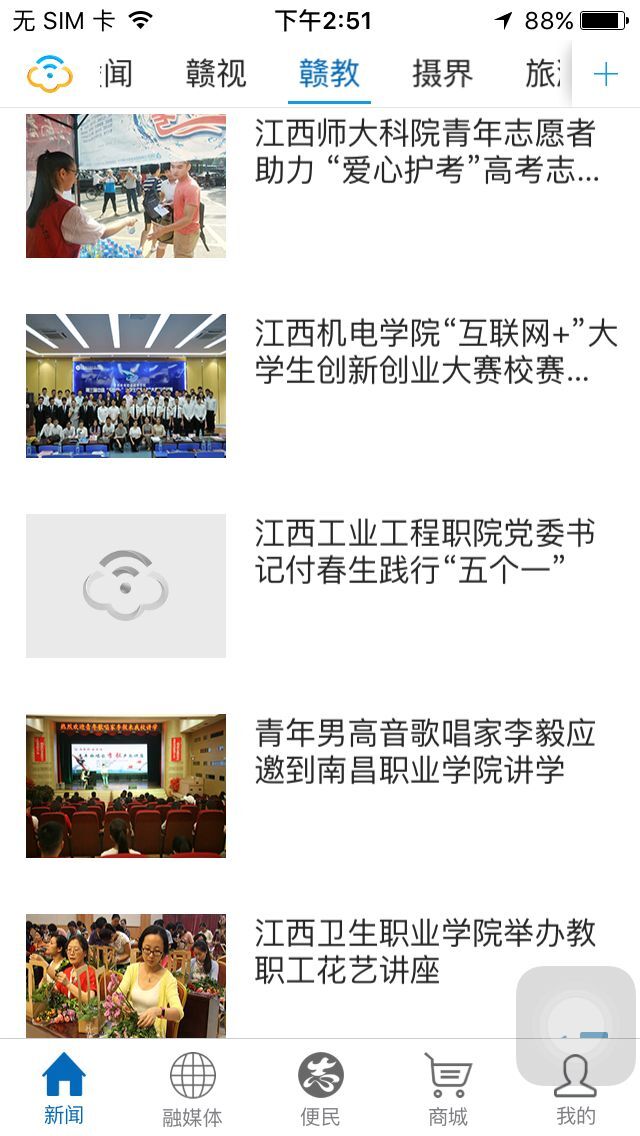Open the 便民 bottom tab
Viewport: 640px width, 1136px height.
[x=320, y=1088]
